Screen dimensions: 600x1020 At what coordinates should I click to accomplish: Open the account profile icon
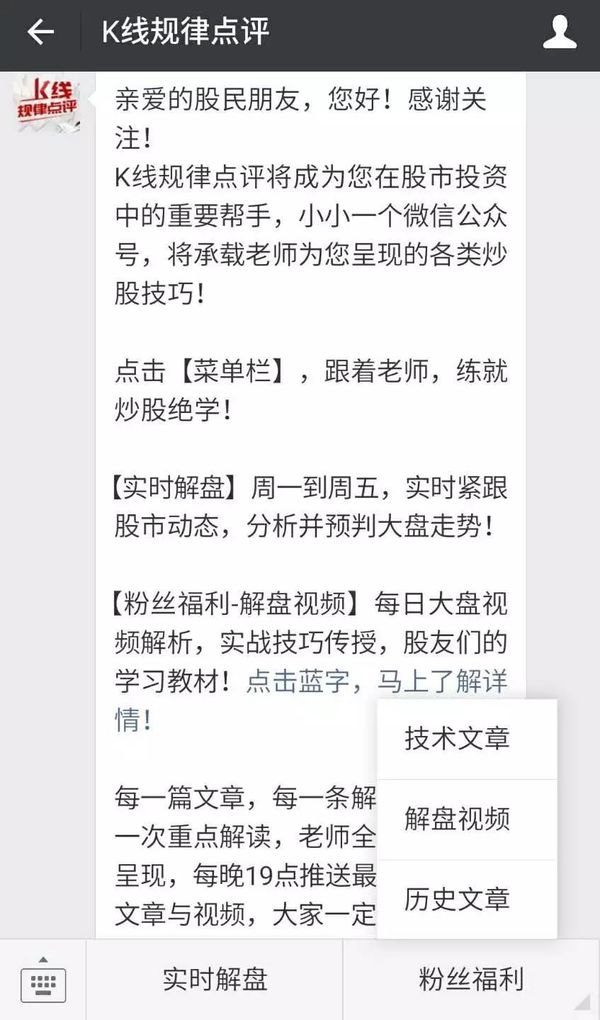[559, 33]
